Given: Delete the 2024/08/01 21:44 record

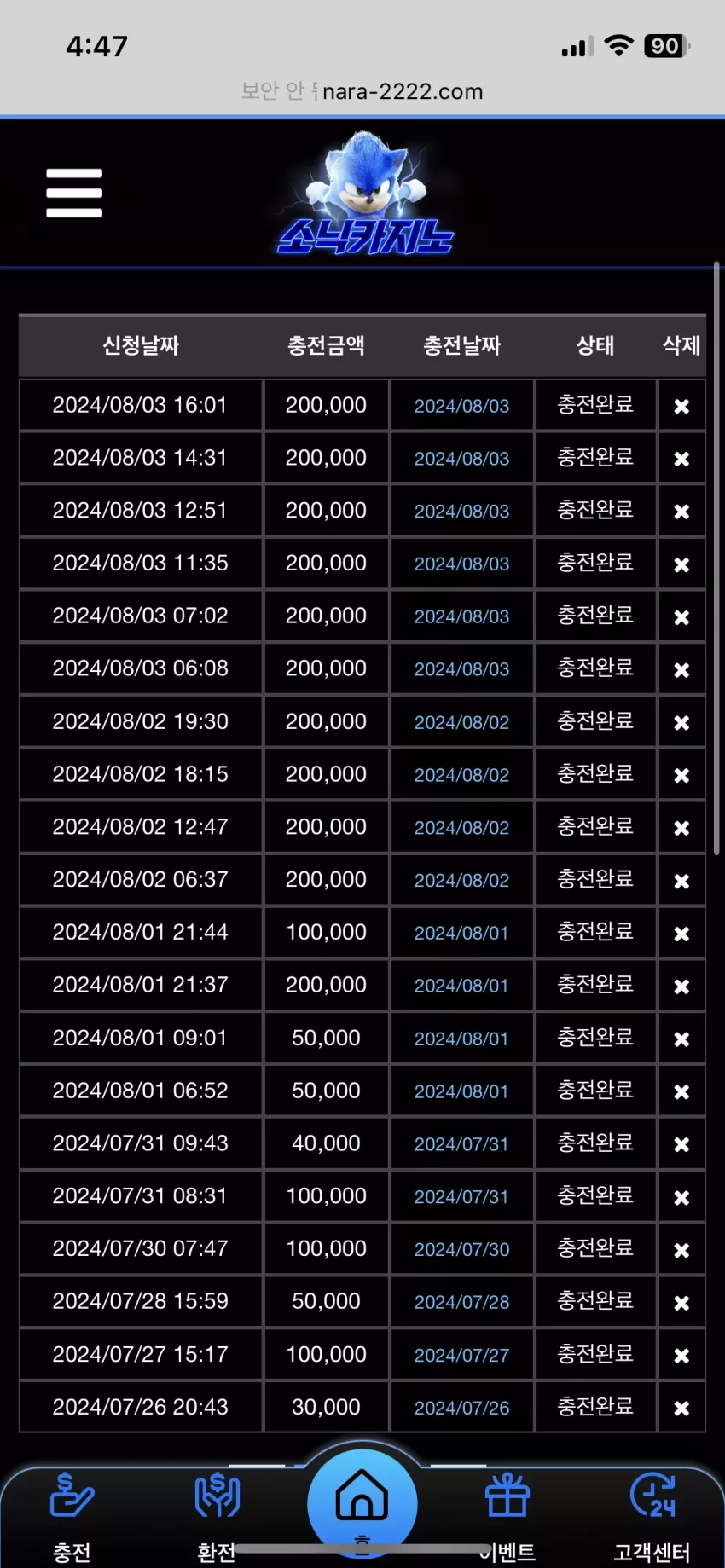Looking at the screenshot, I should pos(681,934).
